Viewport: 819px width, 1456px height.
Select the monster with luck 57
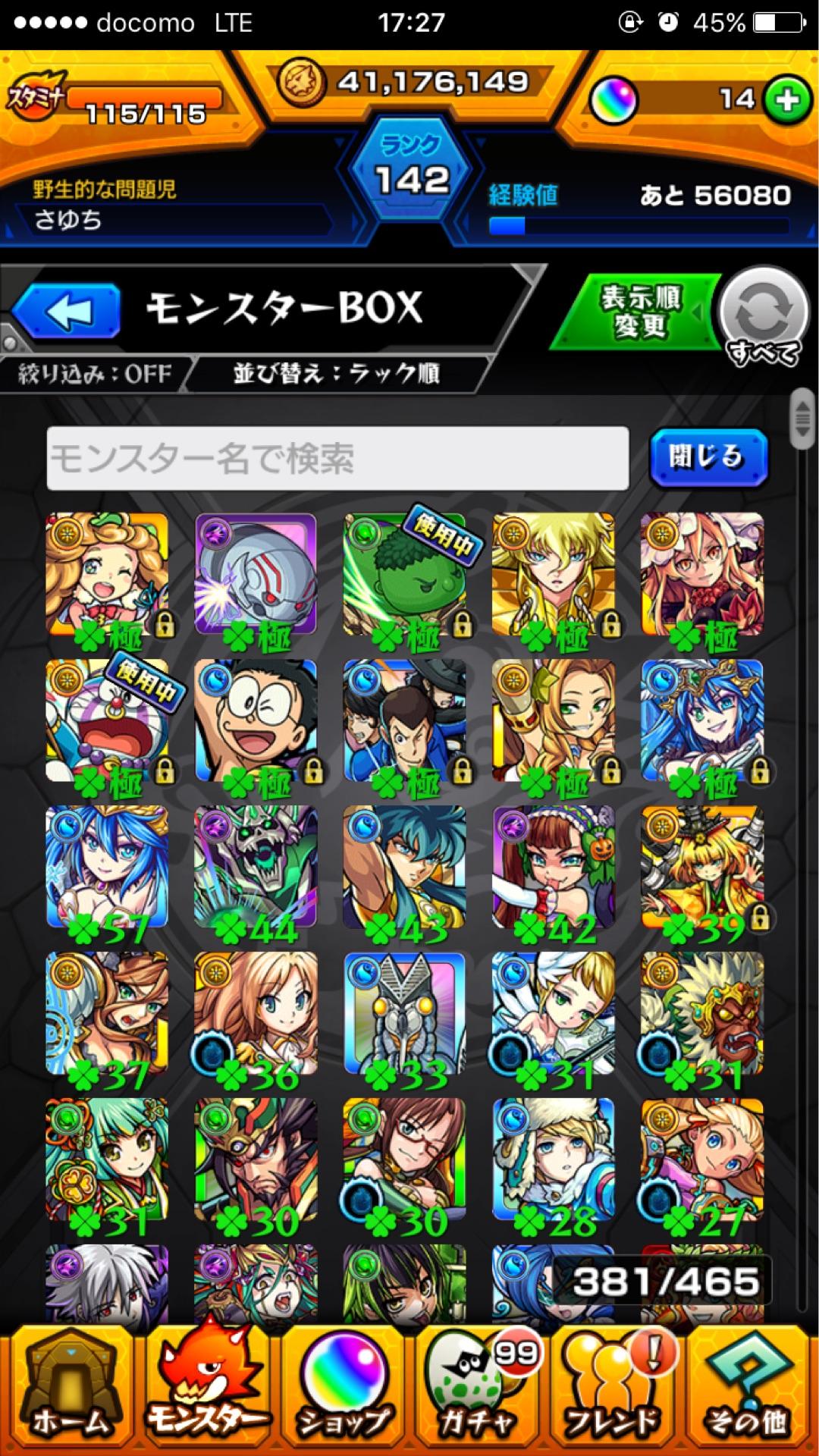(106, 867)
